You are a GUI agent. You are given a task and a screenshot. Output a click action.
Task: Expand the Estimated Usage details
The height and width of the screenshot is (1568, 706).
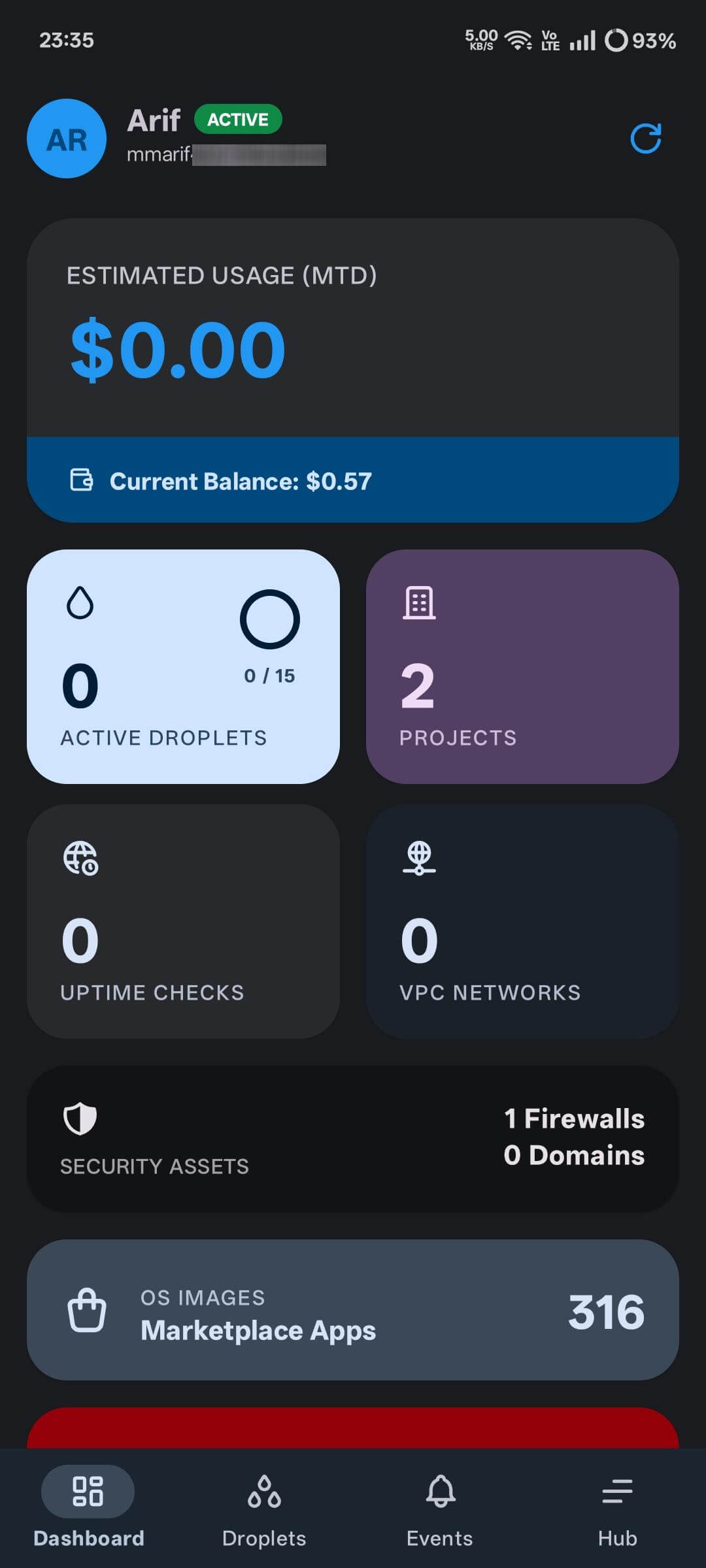[353, 327]
